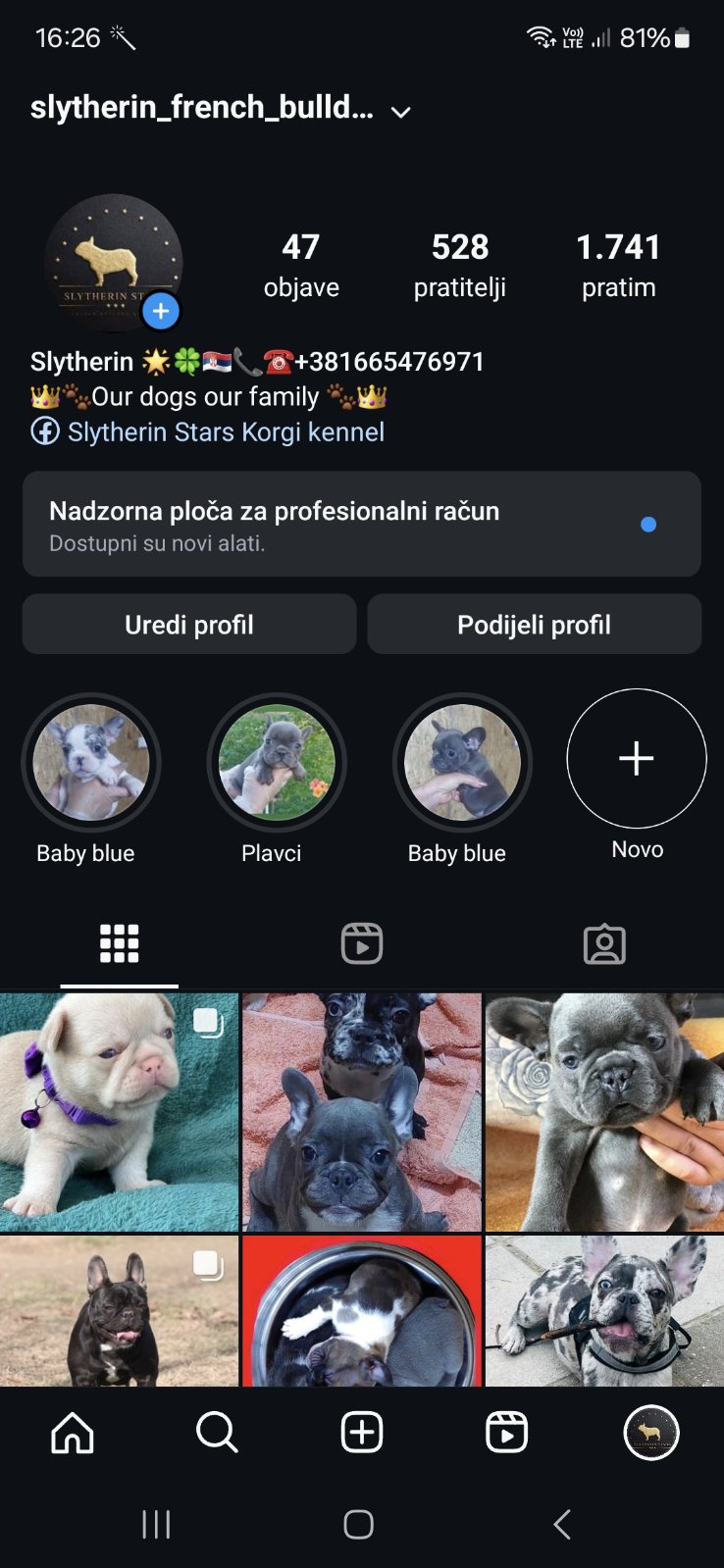Create a new post from bottom bar
Screen dimensions: 724x1568
click(x=361, y=1433)
